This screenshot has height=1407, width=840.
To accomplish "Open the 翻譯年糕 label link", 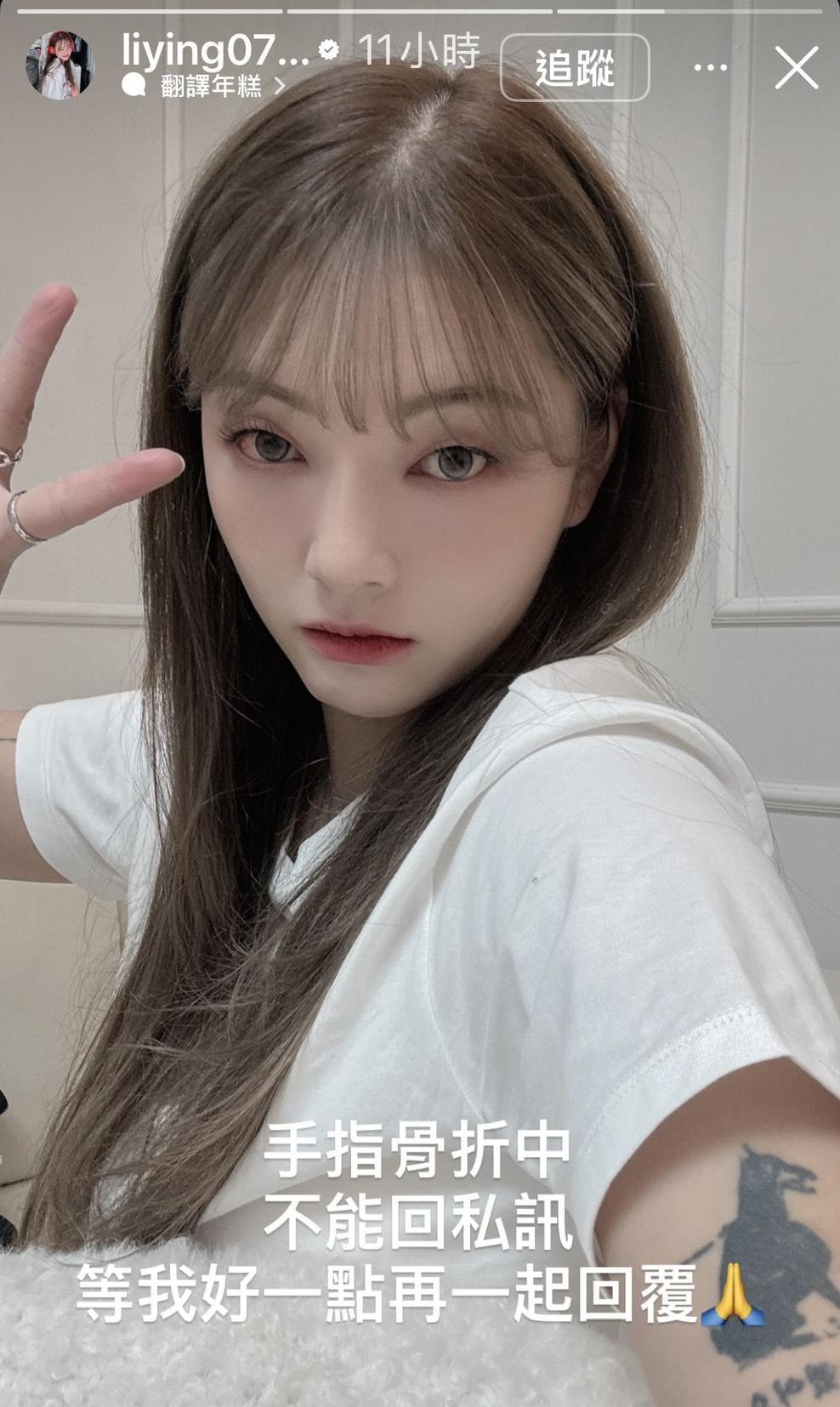I will (211, 85).
